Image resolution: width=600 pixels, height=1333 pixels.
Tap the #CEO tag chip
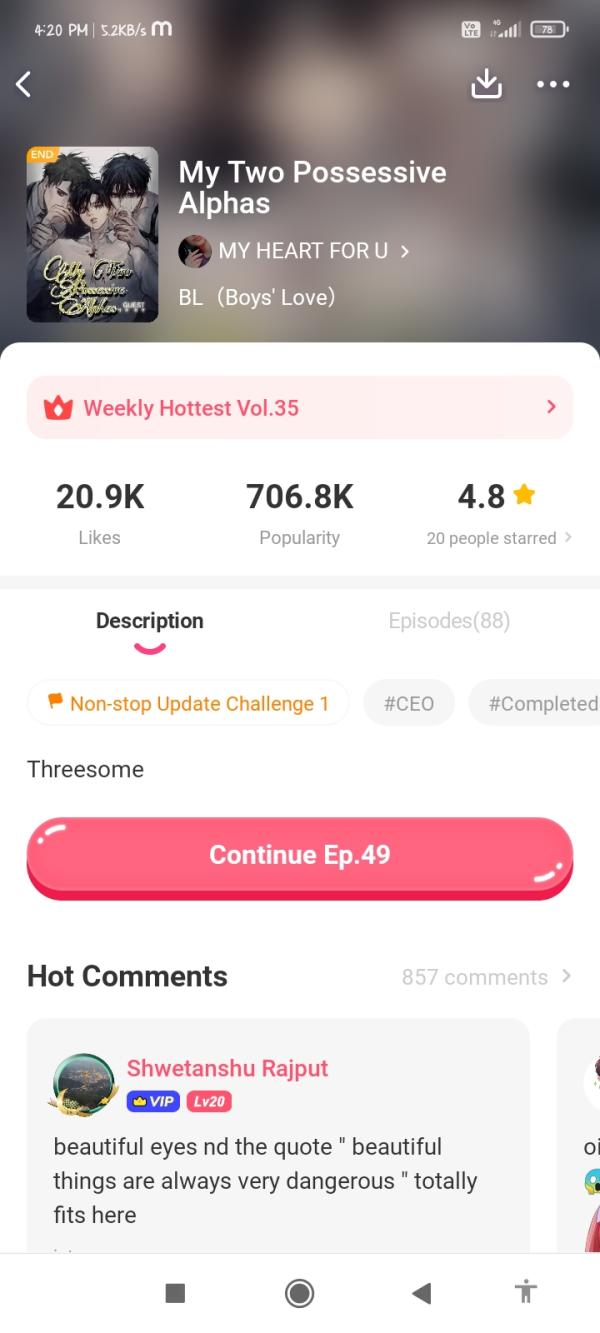tap(409, 703)
